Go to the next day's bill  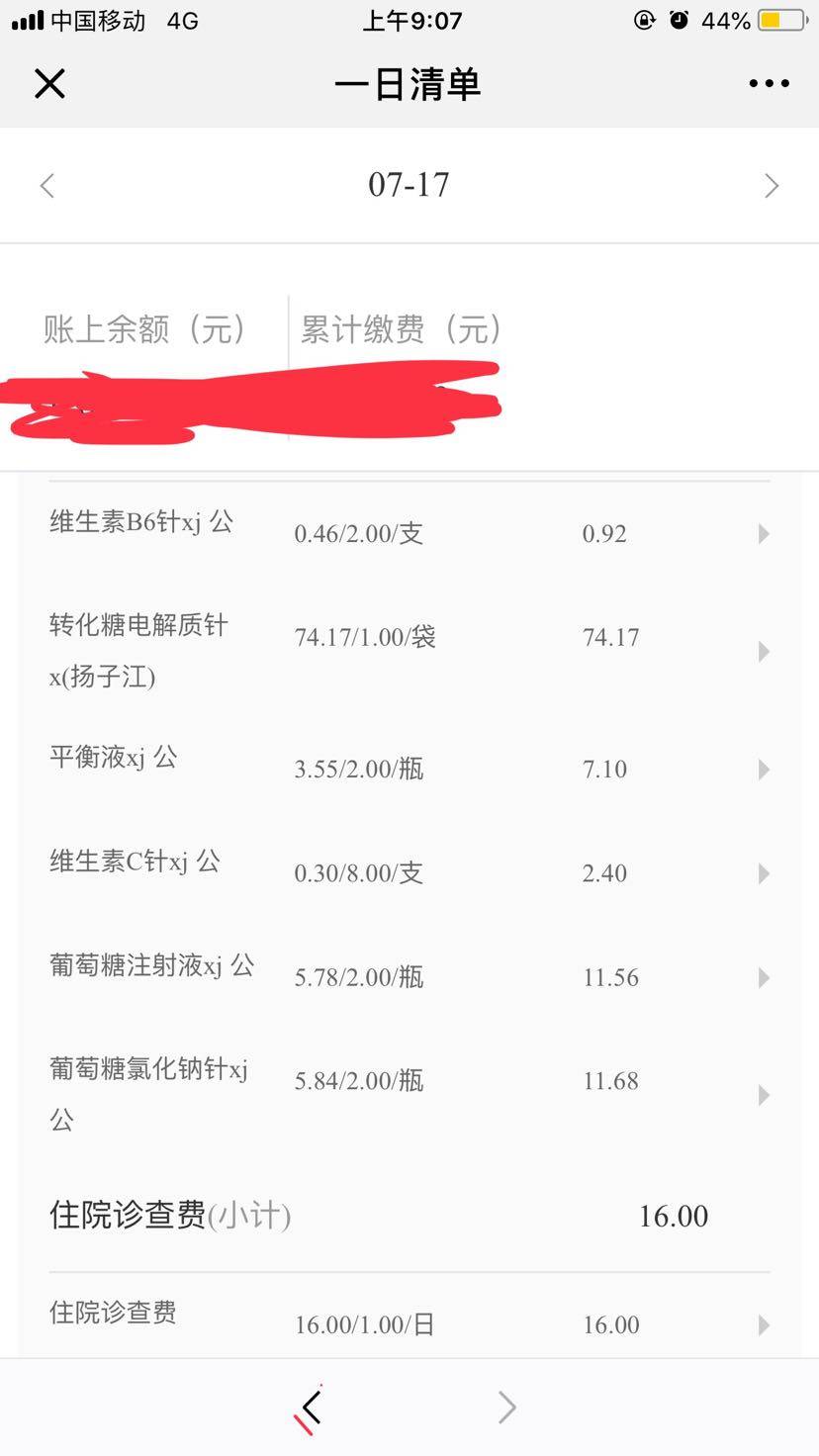coord(771,185)
